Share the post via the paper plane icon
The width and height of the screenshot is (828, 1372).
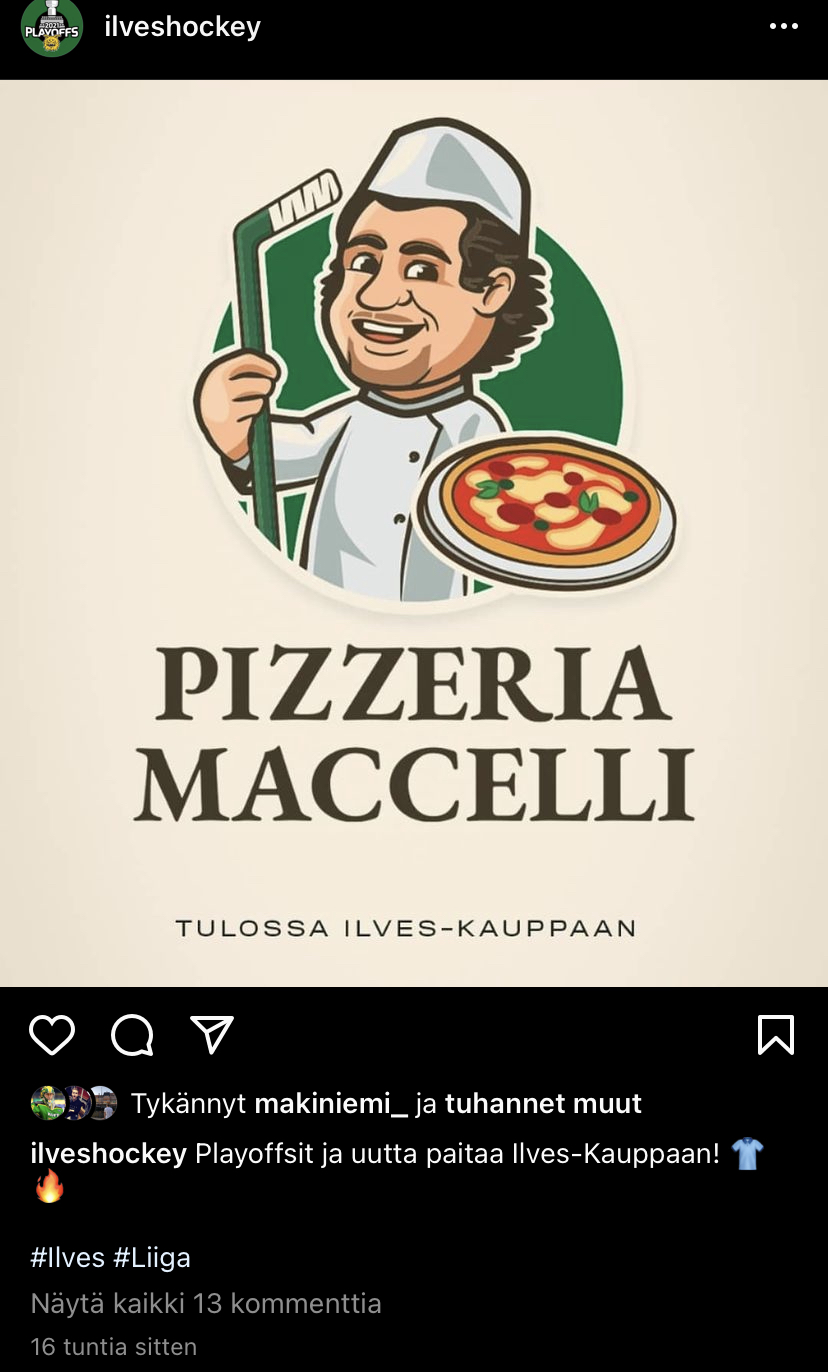click(x=212, y=1035)
